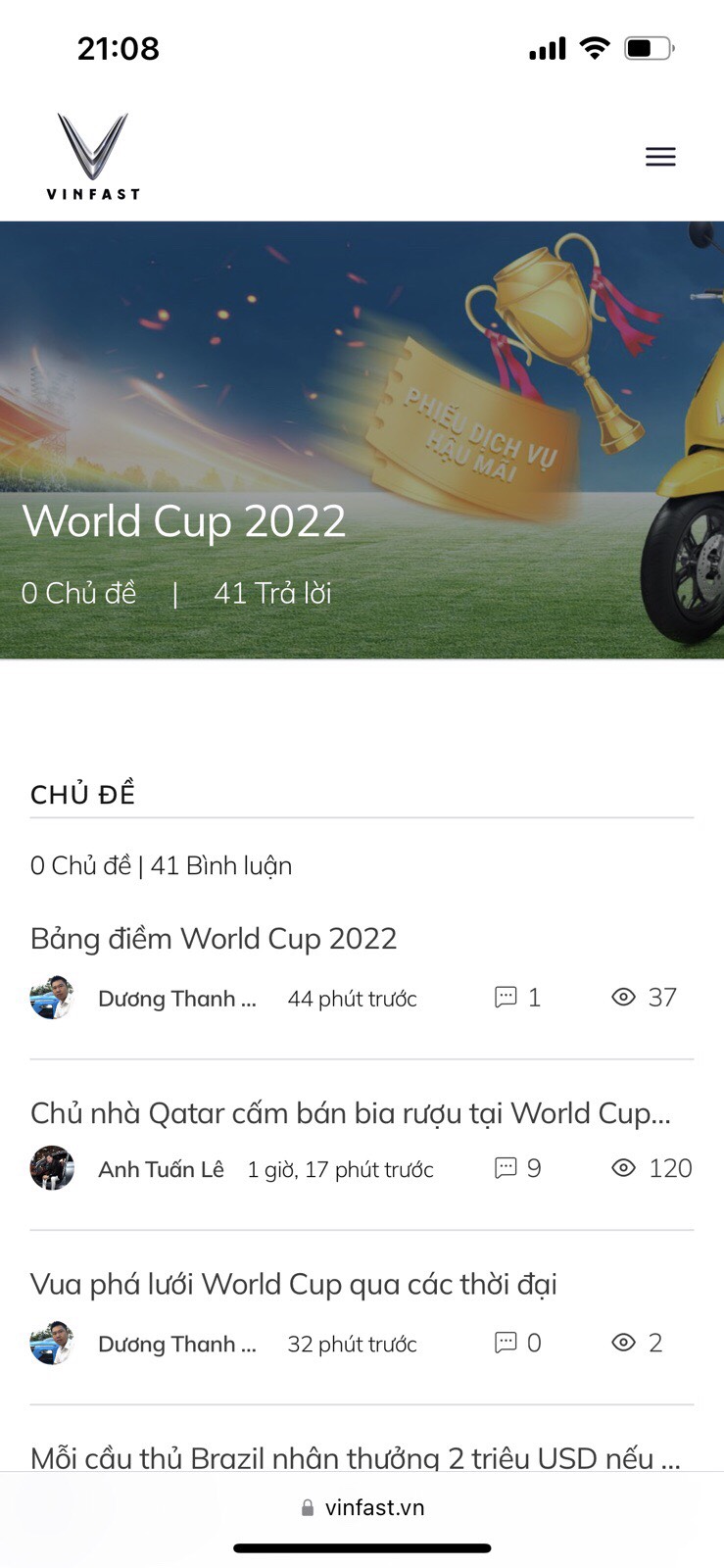View Dương Thanh's profile under Bảng điểm topic
Viewport: 724px width, 1568px height.
(x=176, y=999)
